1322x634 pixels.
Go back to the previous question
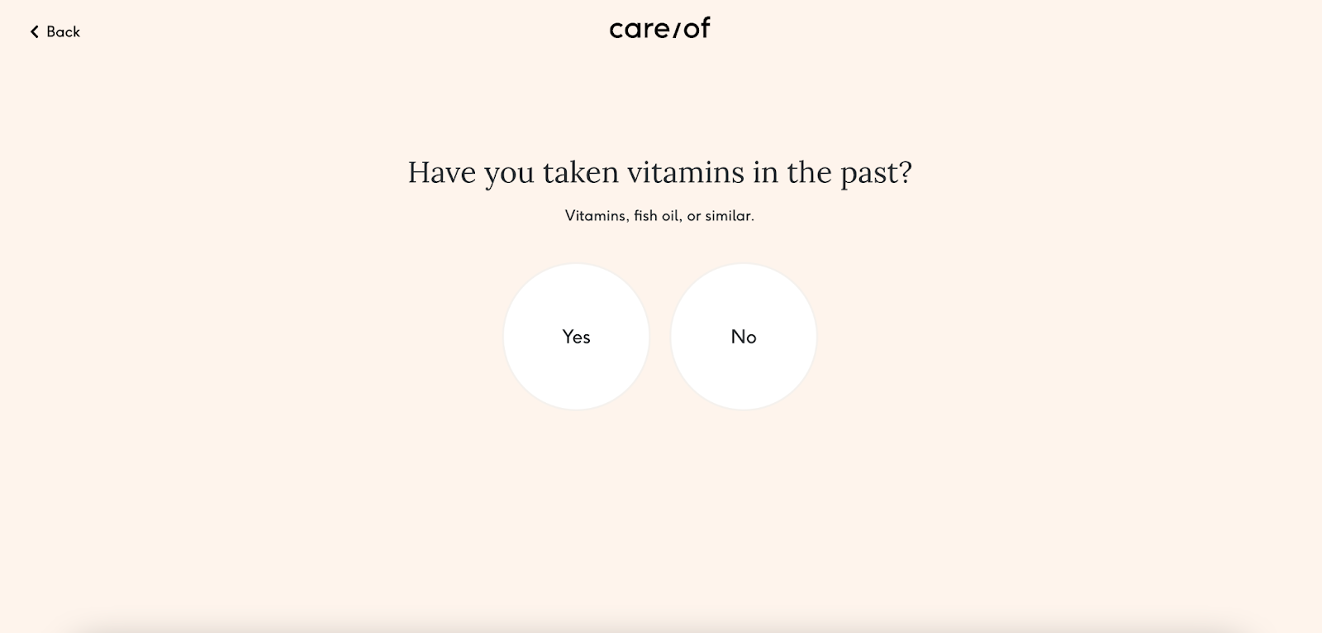pos(55,32)
